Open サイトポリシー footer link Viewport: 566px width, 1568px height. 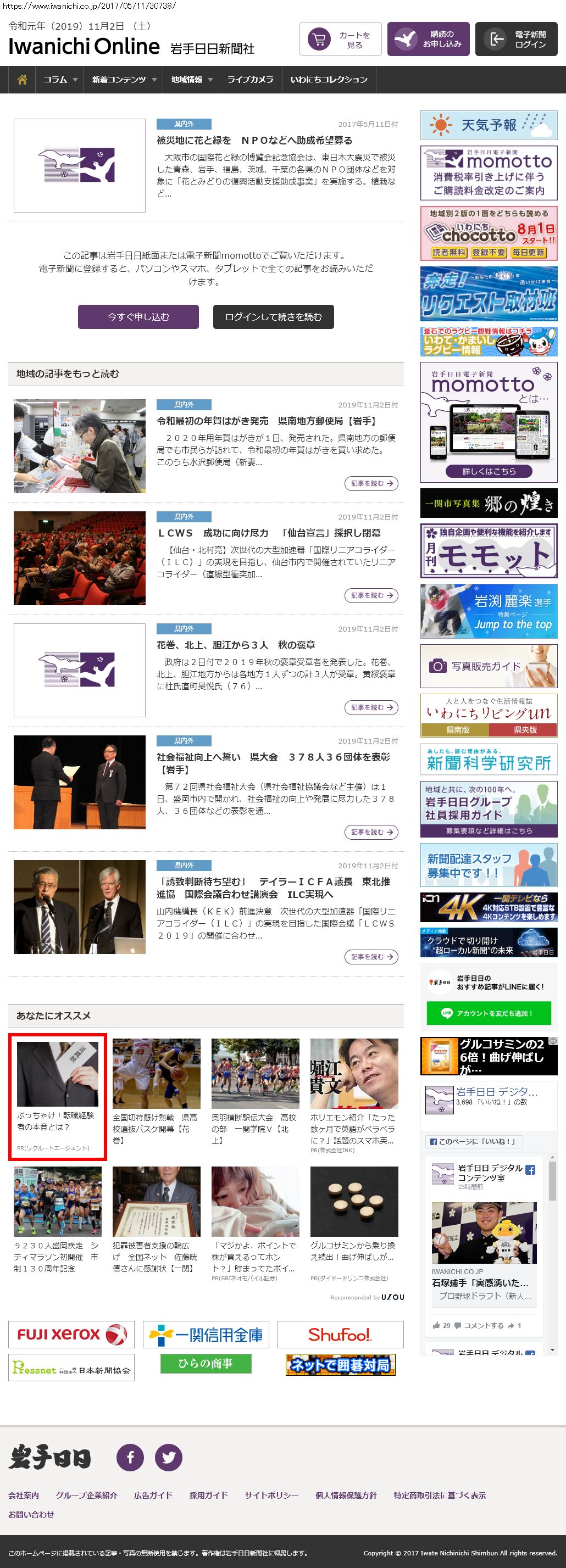tap(271, 1495)
